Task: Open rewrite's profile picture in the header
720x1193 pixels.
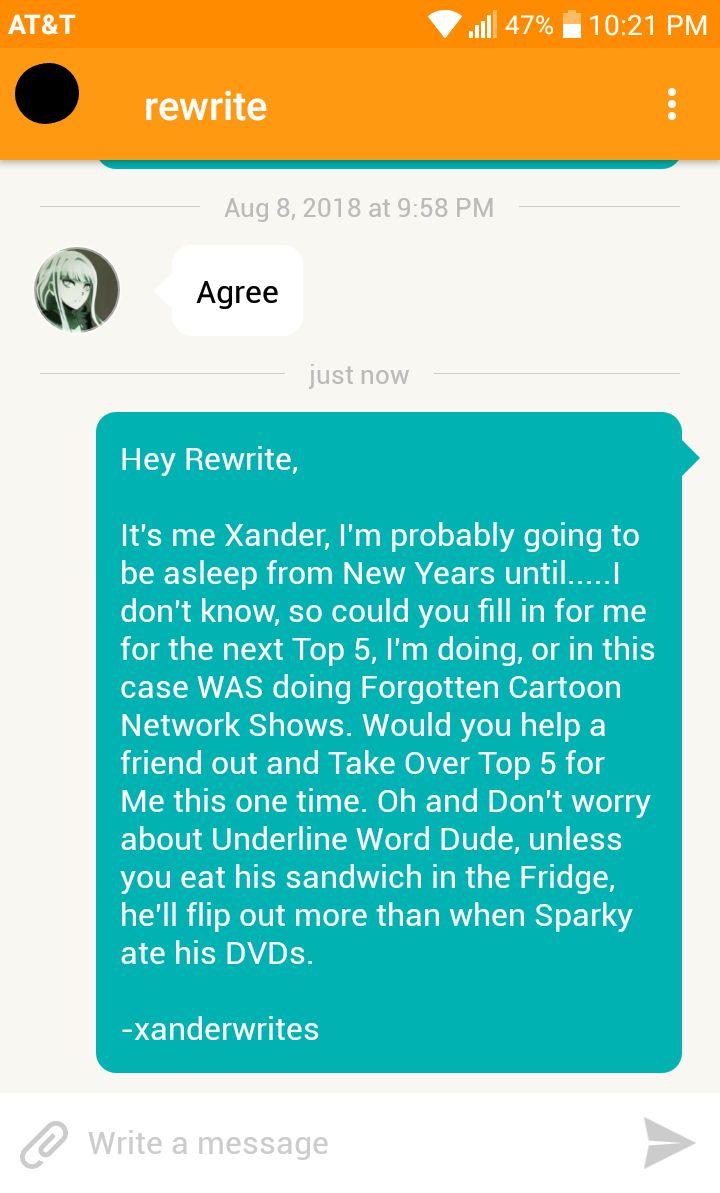Action: [x=47, y=94]
